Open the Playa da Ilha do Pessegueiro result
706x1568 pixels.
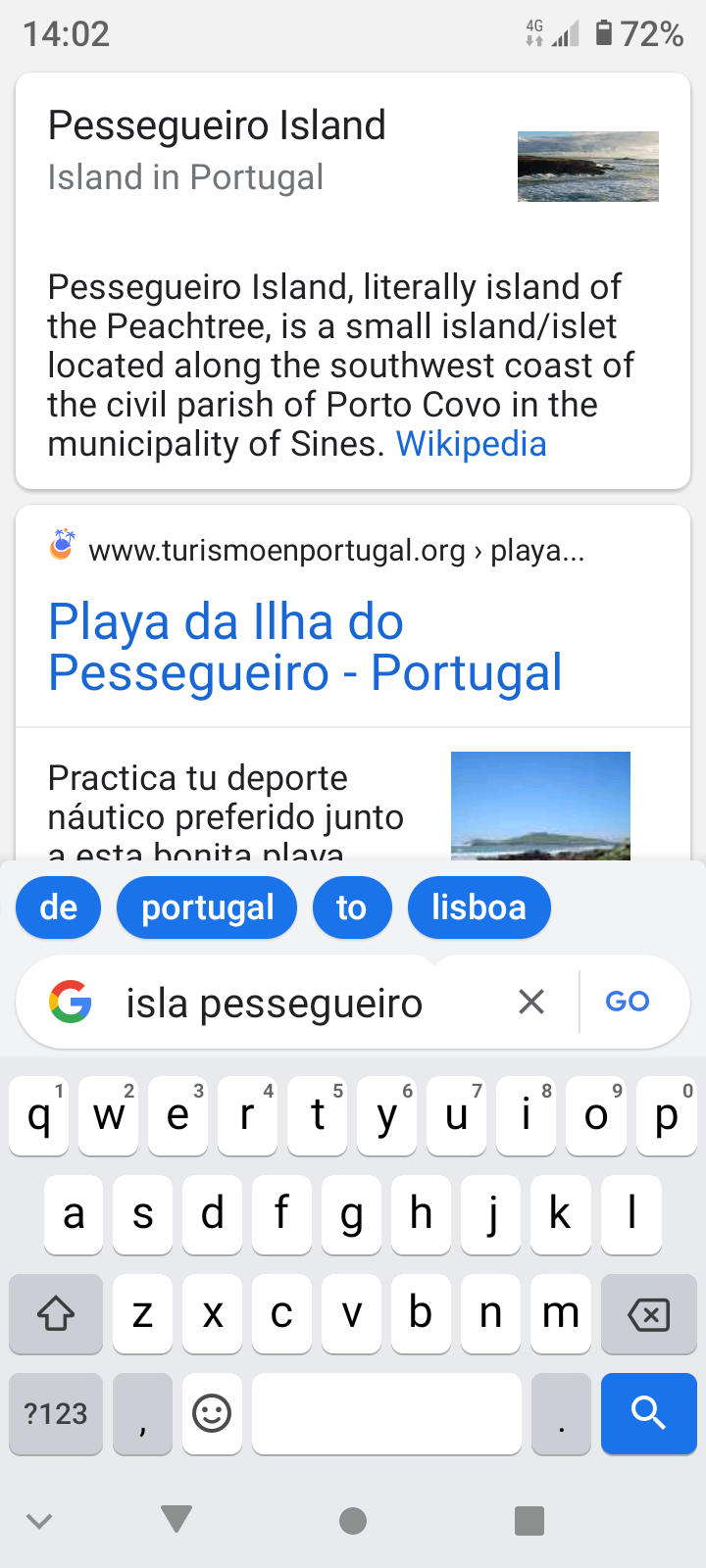pos(305,647)
